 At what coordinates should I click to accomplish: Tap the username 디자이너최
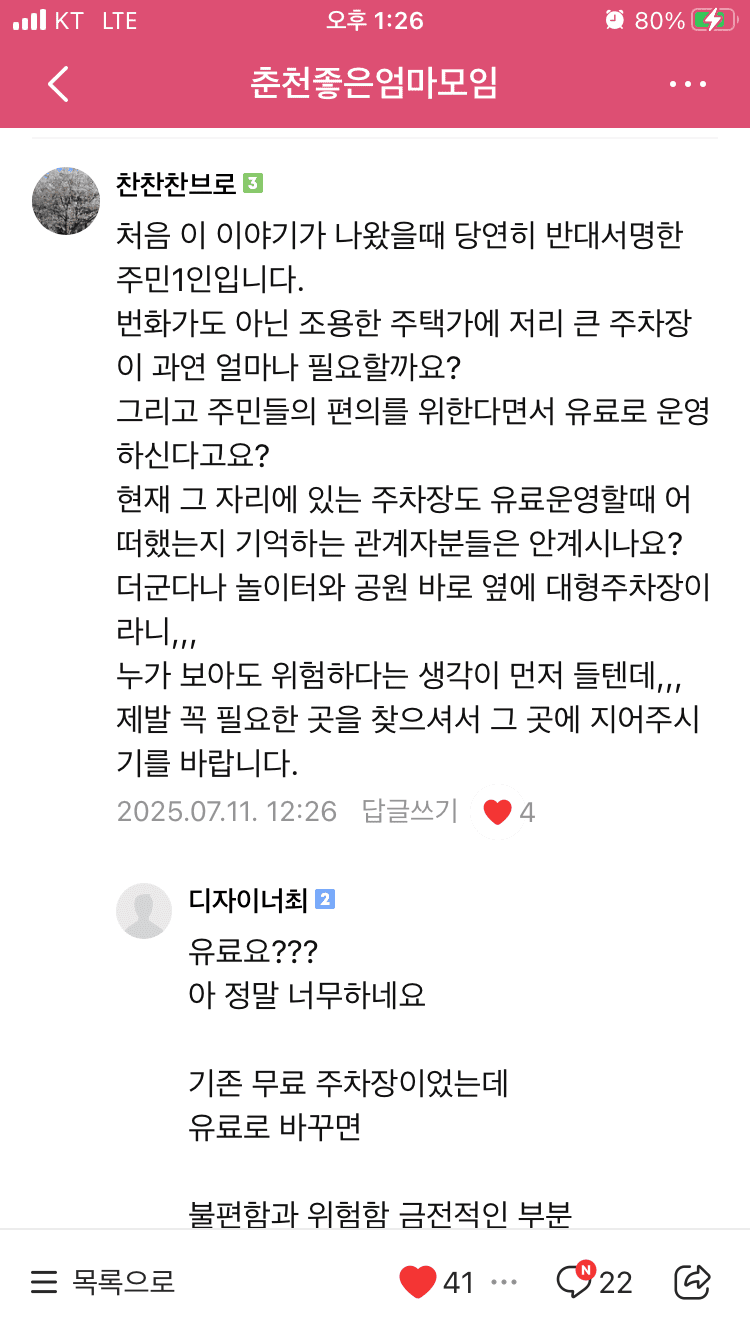pyautogui.click(x=249, y=900)
